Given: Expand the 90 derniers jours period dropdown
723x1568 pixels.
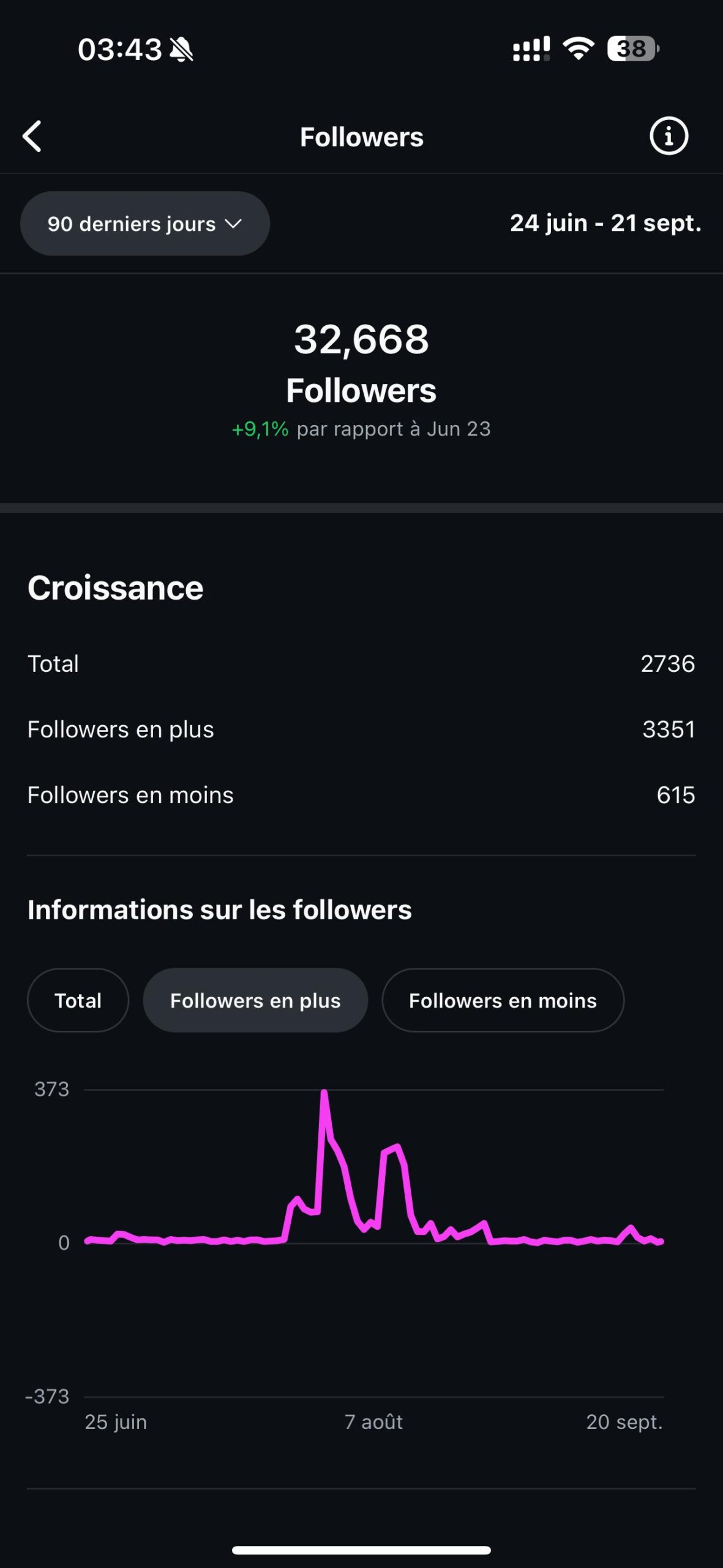Looking at the screenshot, I should click(x=145, y=224).
